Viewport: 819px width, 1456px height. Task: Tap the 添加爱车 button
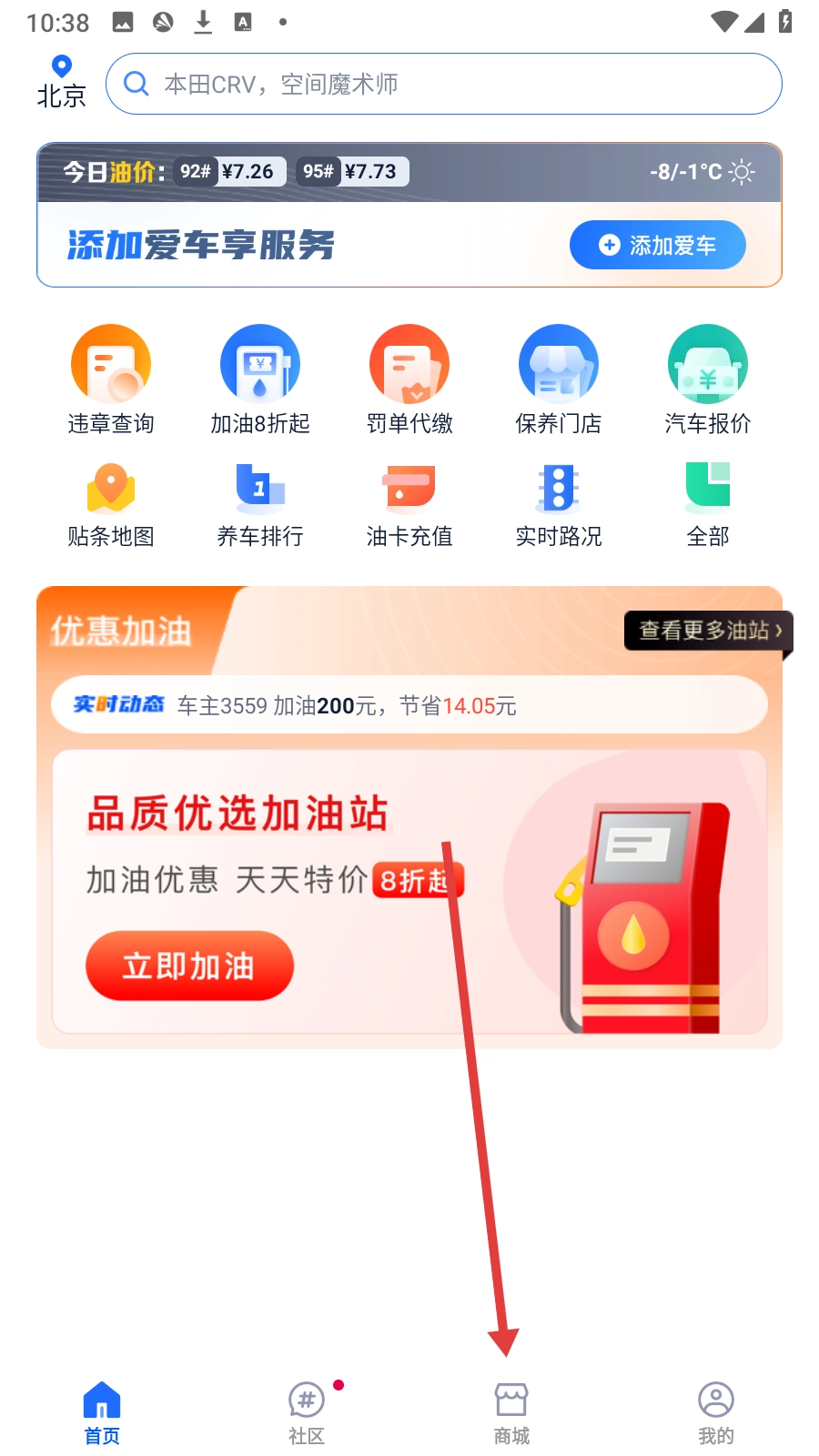657,245
